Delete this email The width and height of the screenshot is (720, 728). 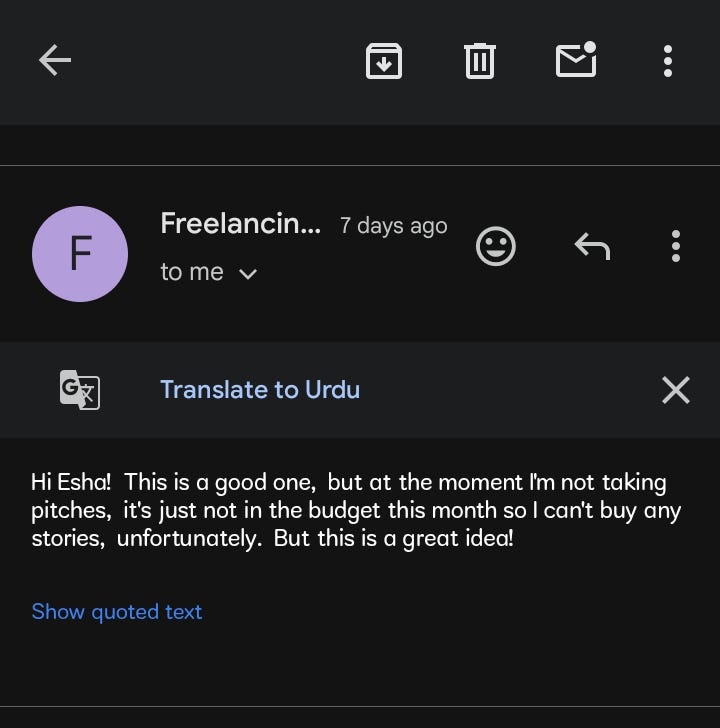(x=480, y=61)
